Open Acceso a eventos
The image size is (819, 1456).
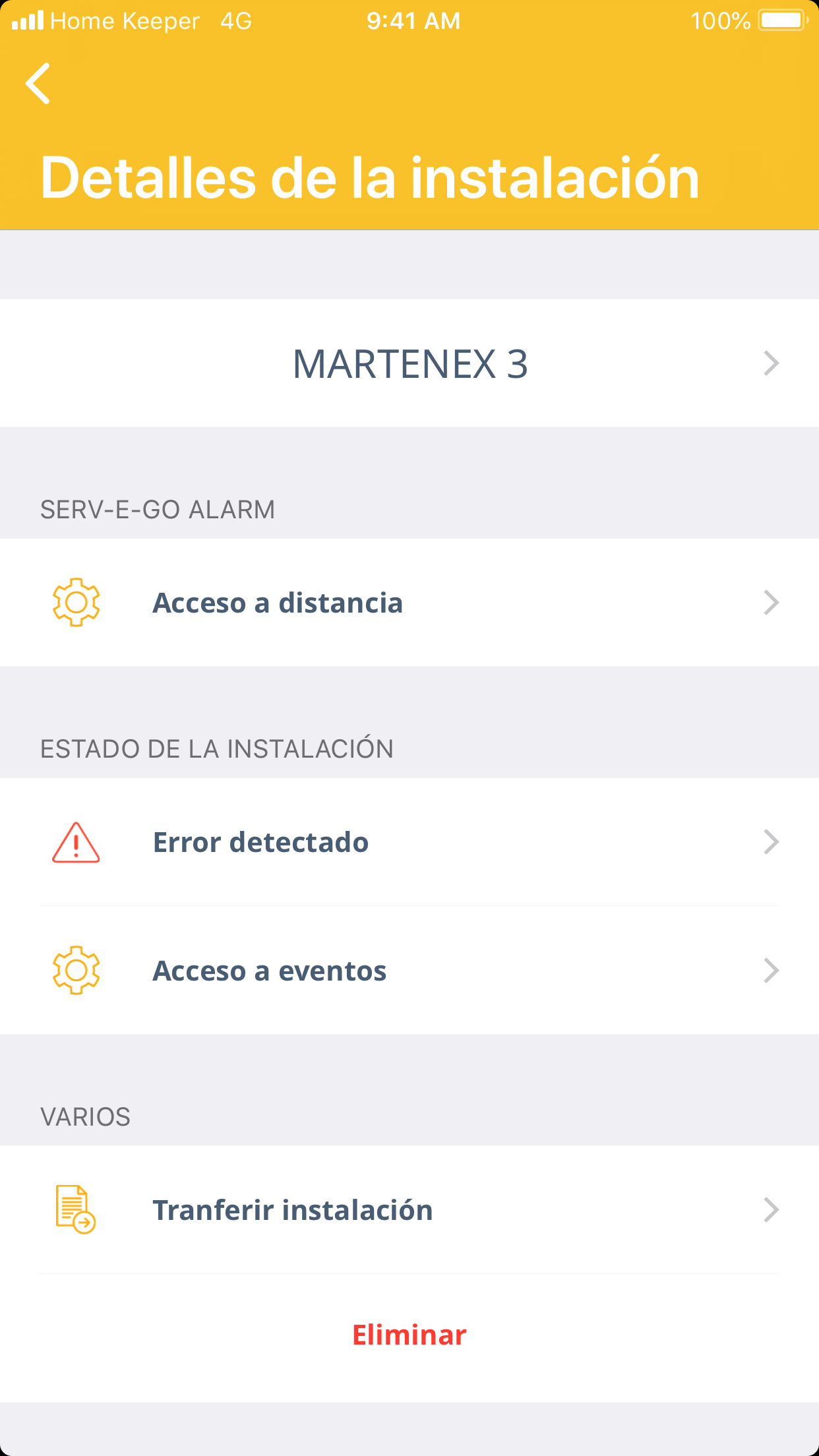pos(409,971)
